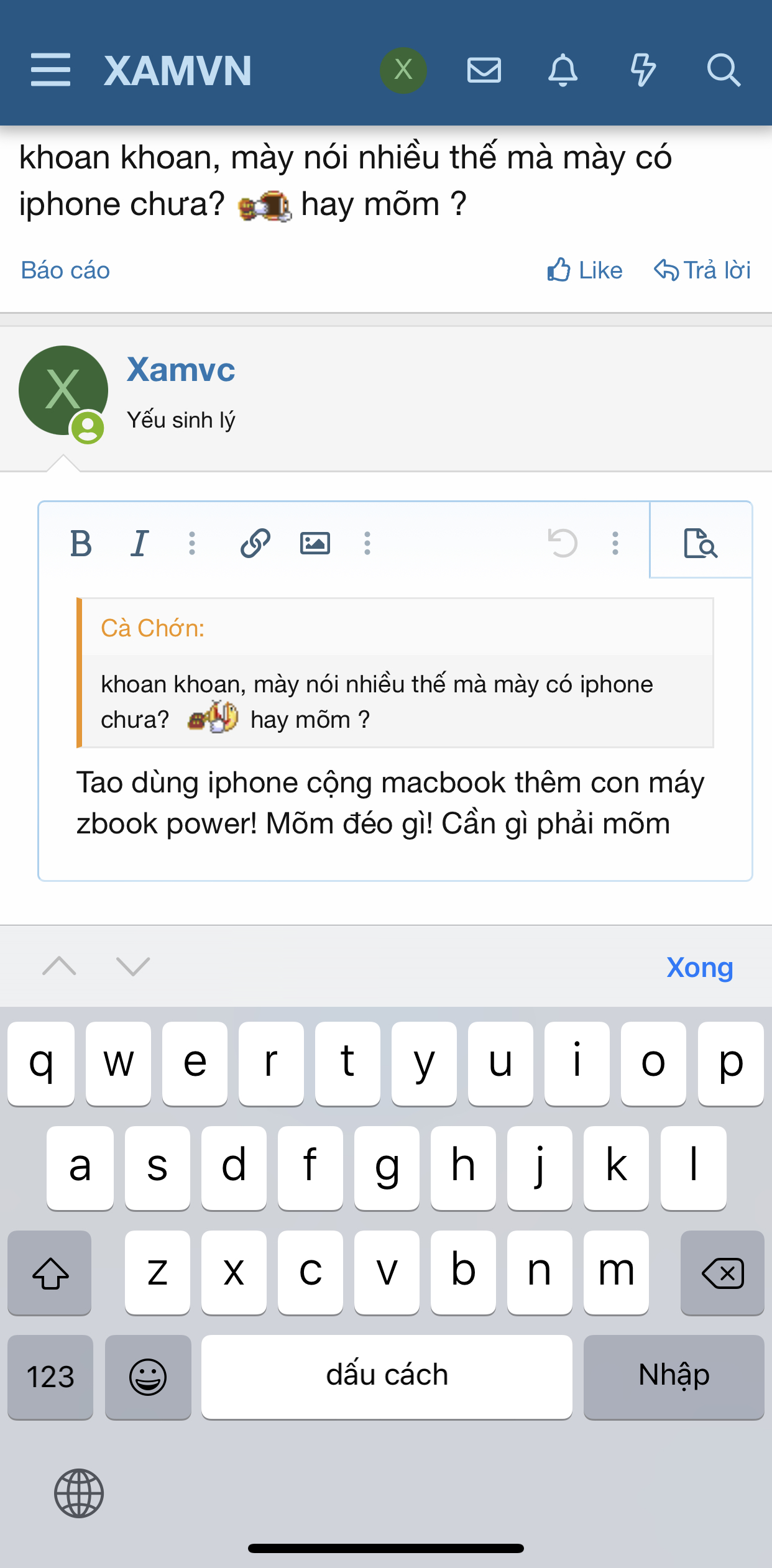Open the search magnifier

pyautogui.click(x=724, y=70)
